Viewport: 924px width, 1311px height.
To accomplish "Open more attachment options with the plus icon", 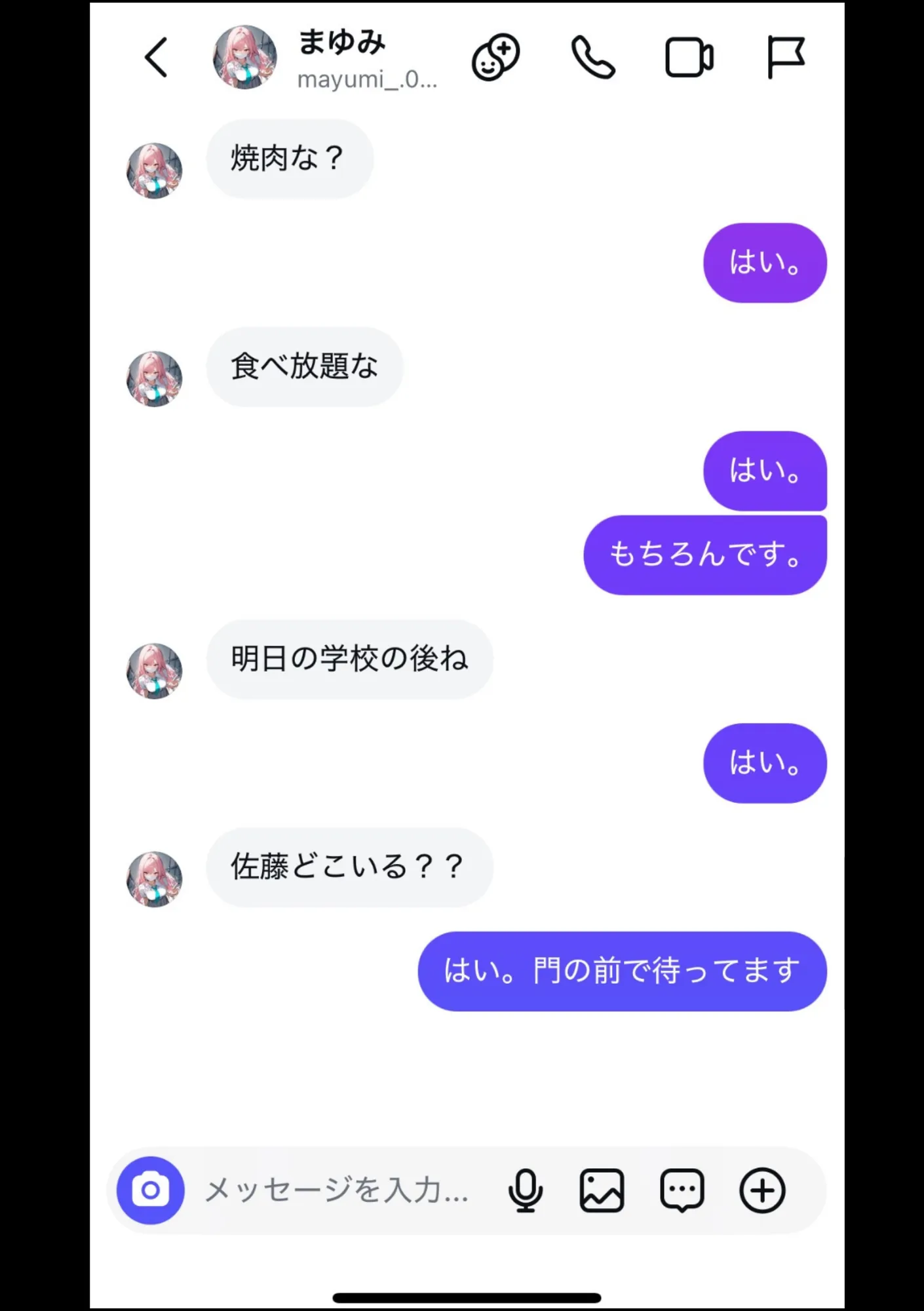I will click(x=762, y=1190).
